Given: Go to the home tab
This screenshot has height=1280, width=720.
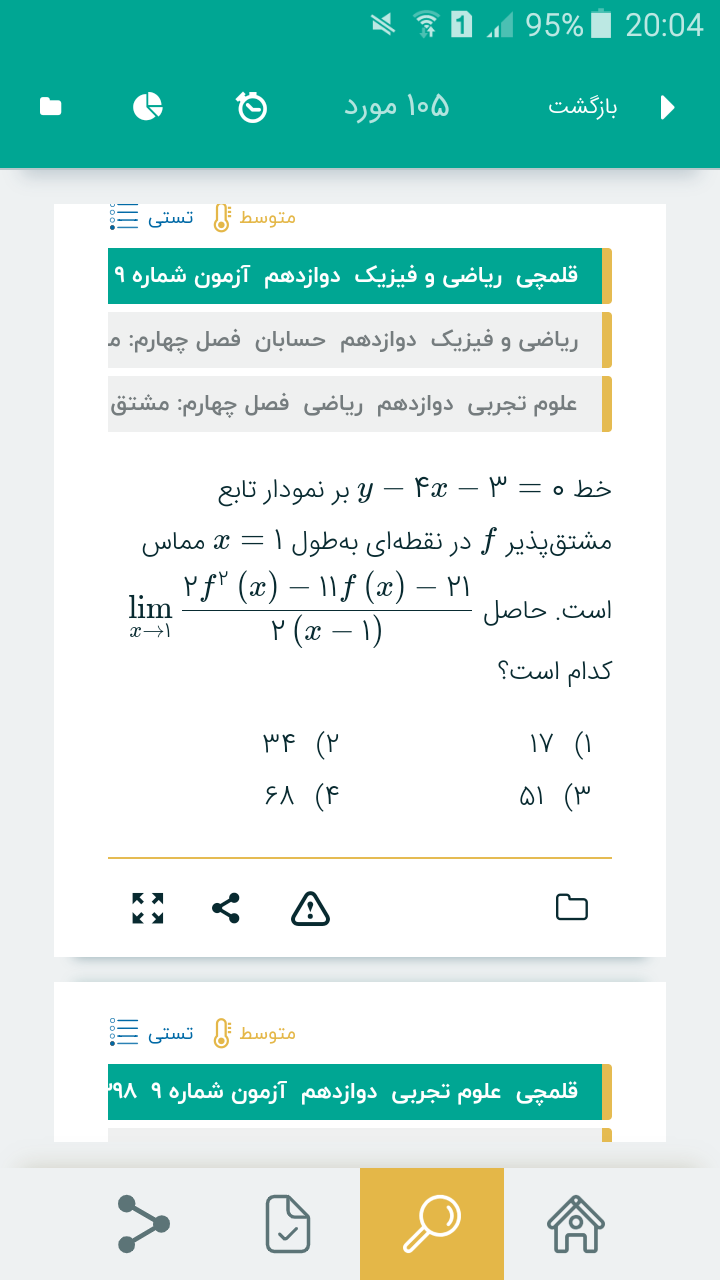Looking at the screenshot, I should [576, 1224].
